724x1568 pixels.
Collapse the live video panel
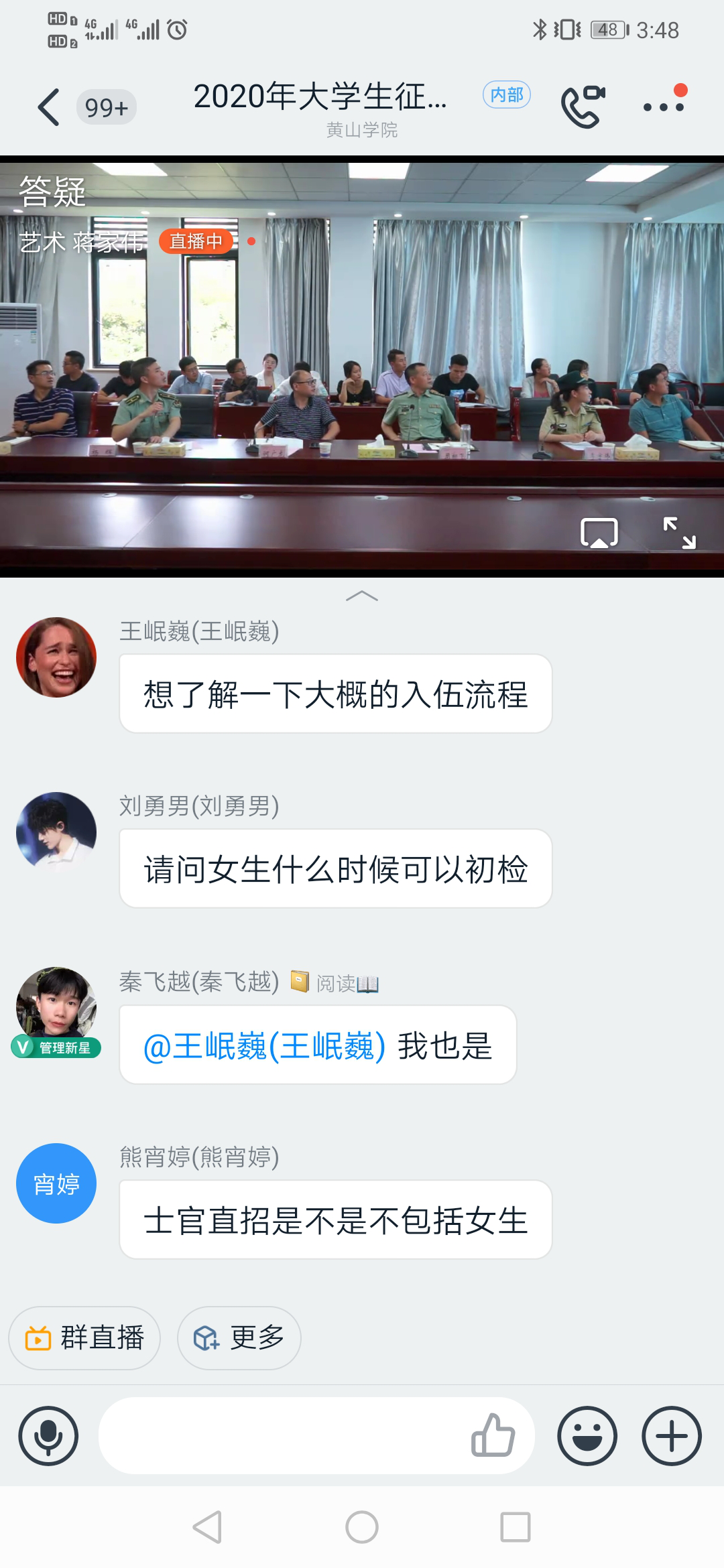coord(362,596)
